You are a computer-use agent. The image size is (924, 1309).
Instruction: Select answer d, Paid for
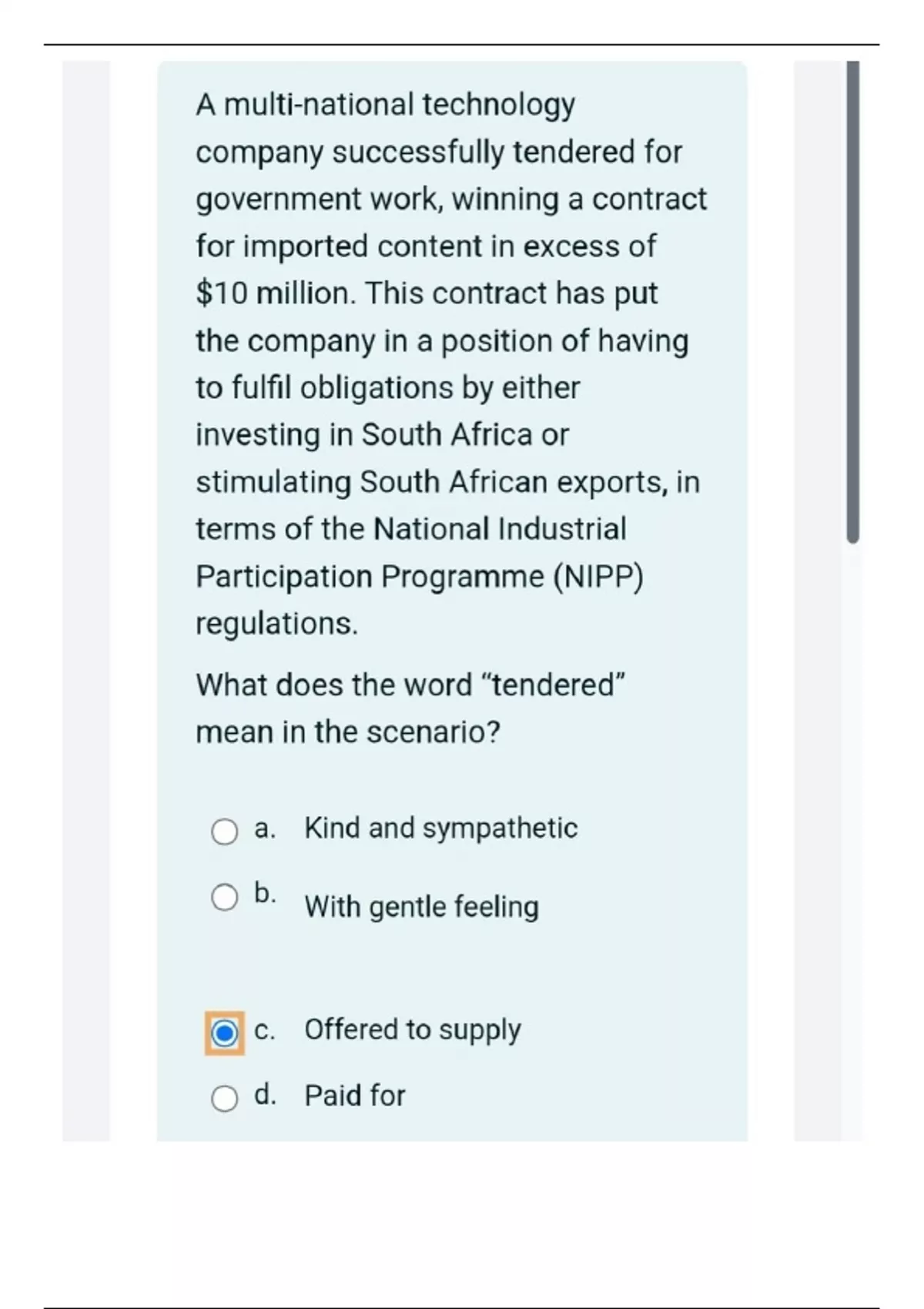[224, 1099]
